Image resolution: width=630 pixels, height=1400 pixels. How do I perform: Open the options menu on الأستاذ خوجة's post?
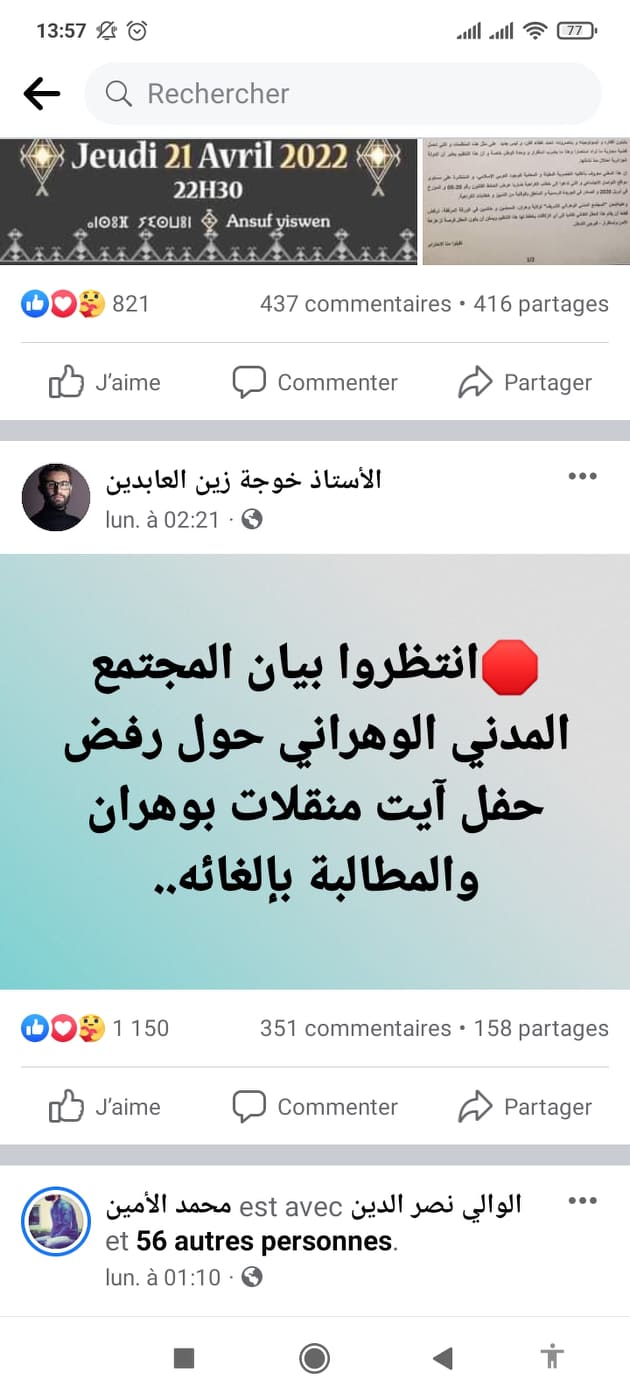coord(582,477)
